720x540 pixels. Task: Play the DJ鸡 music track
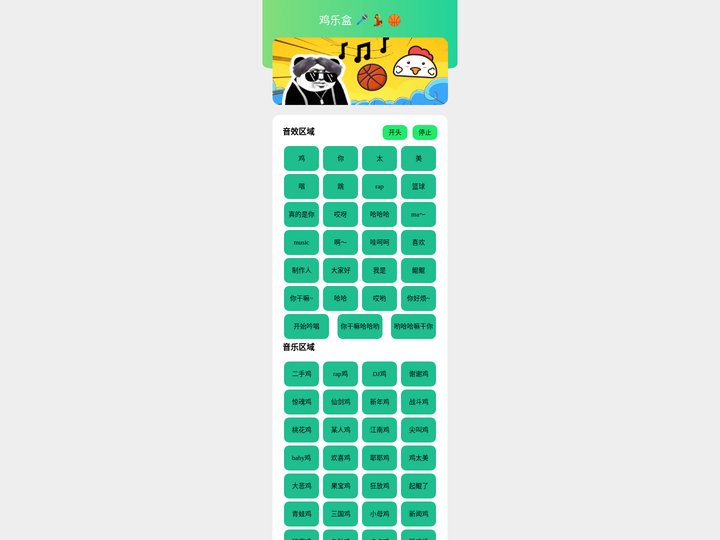tap(379, 374)
